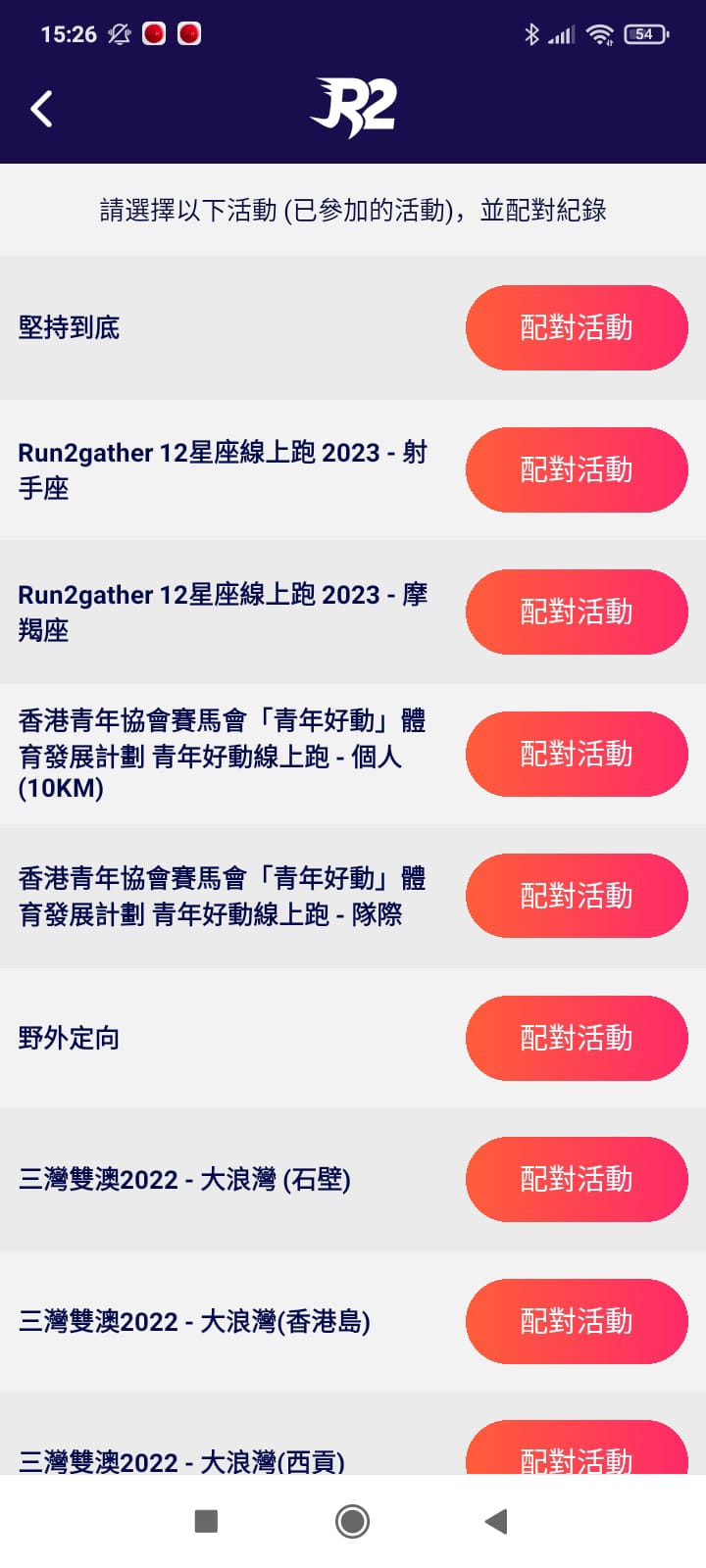Tap 配對活動 next to 野外定向

coord(577,1038)
